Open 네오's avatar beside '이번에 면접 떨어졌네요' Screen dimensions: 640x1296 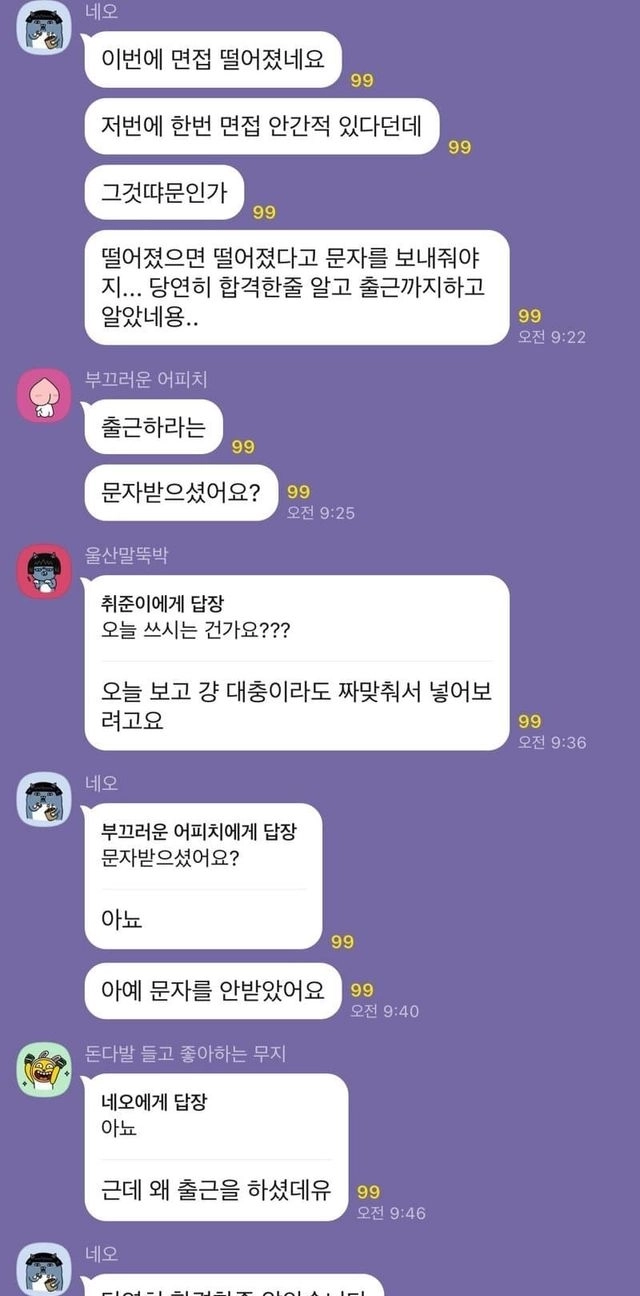tap(44, 28)
